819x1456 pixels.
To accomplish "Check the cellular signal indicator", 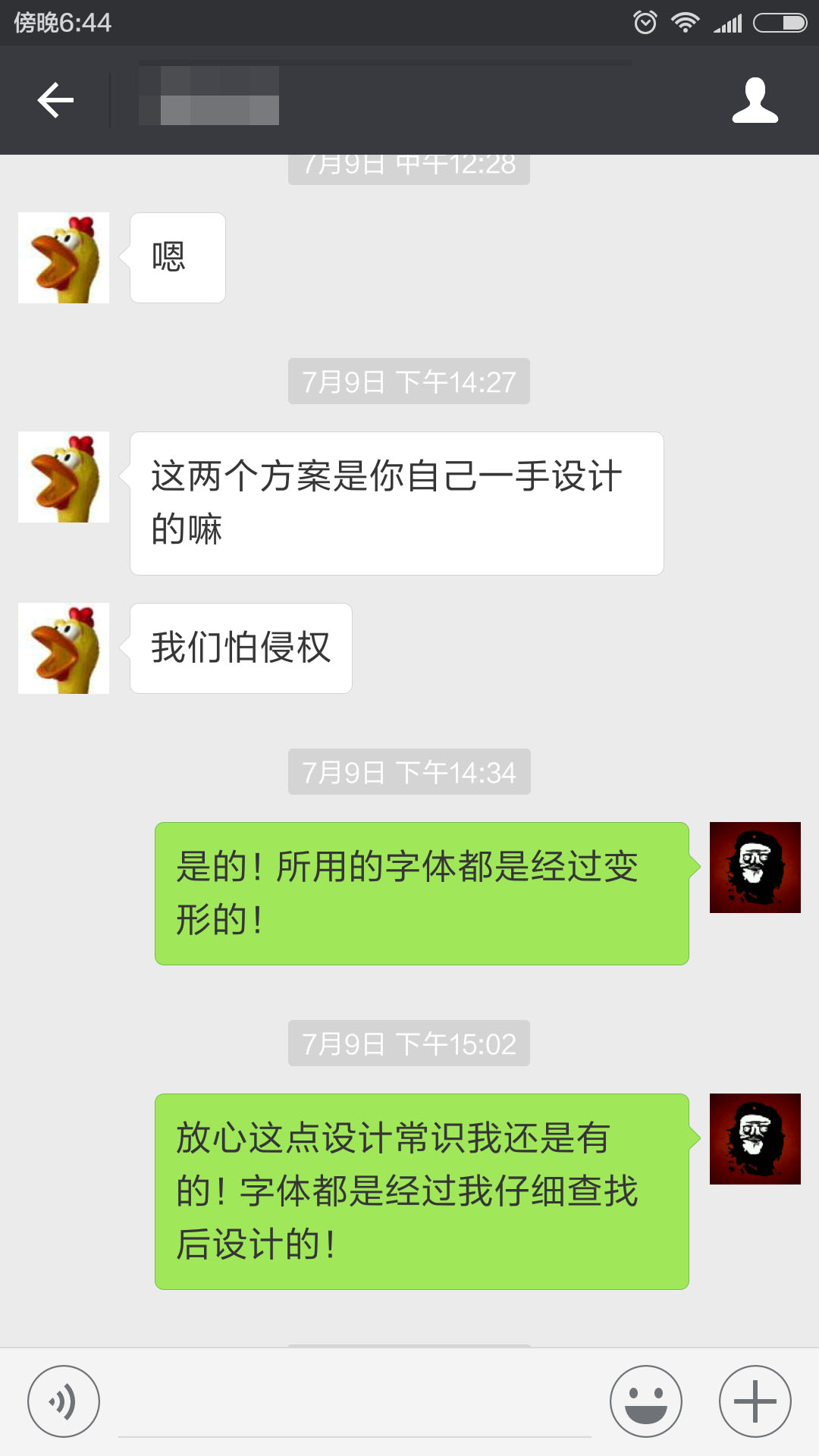I will pos(730,22).
